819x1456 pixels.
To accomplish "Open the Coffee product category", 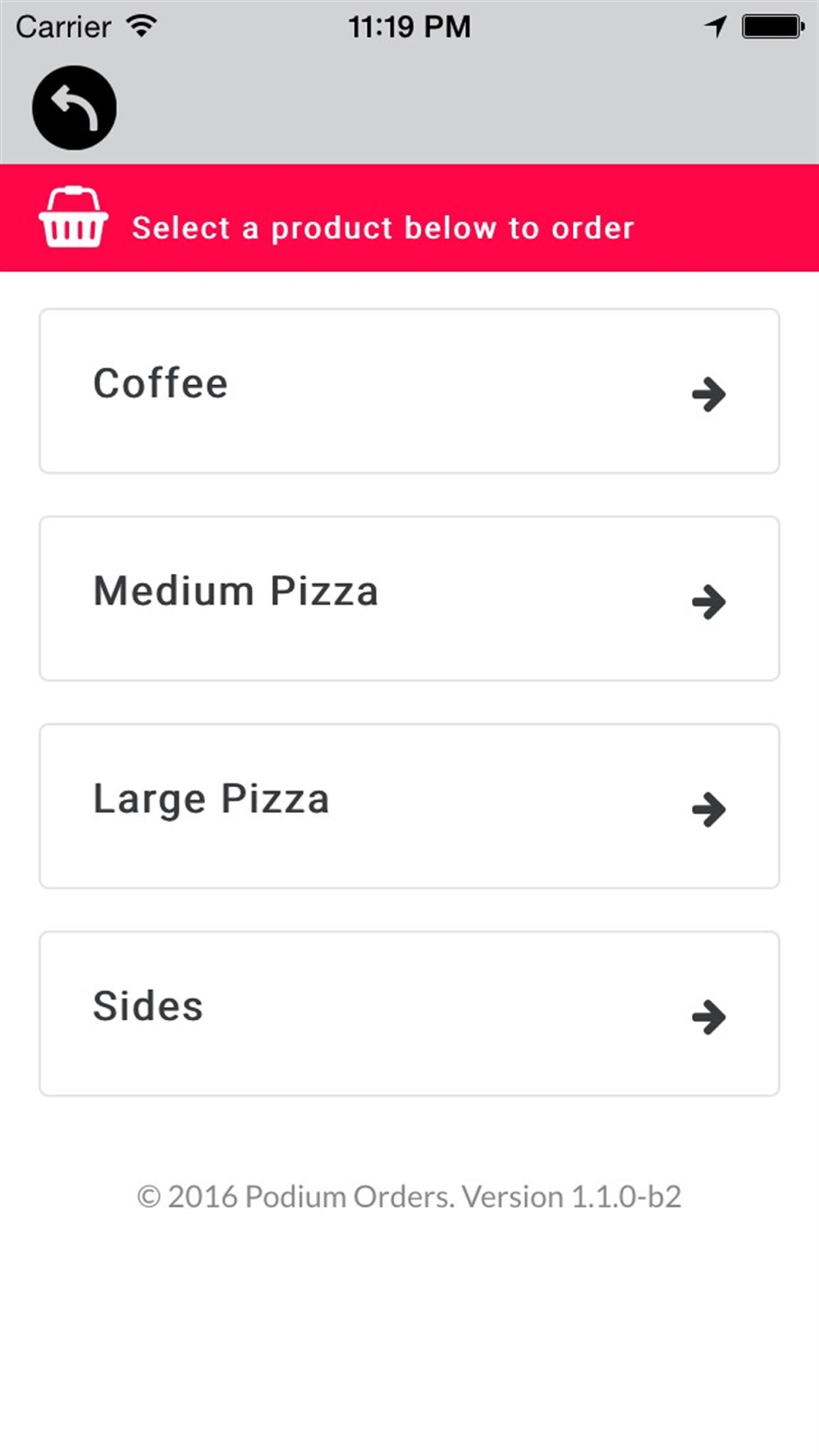I will [409, 391].
